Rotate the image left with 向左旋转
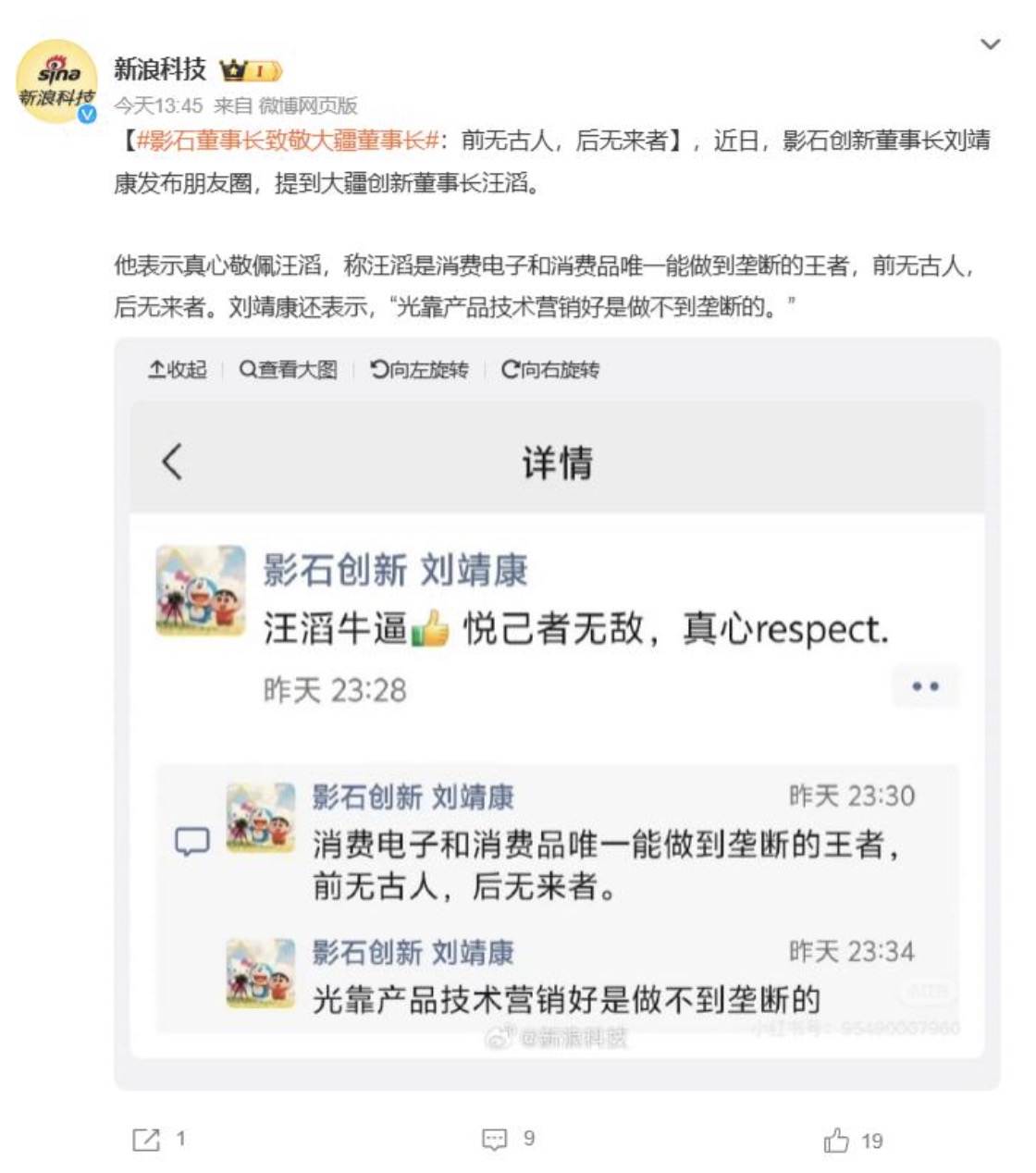Image resolution: width=1036 pixels, height=1173 pixels. click(419, 370)
